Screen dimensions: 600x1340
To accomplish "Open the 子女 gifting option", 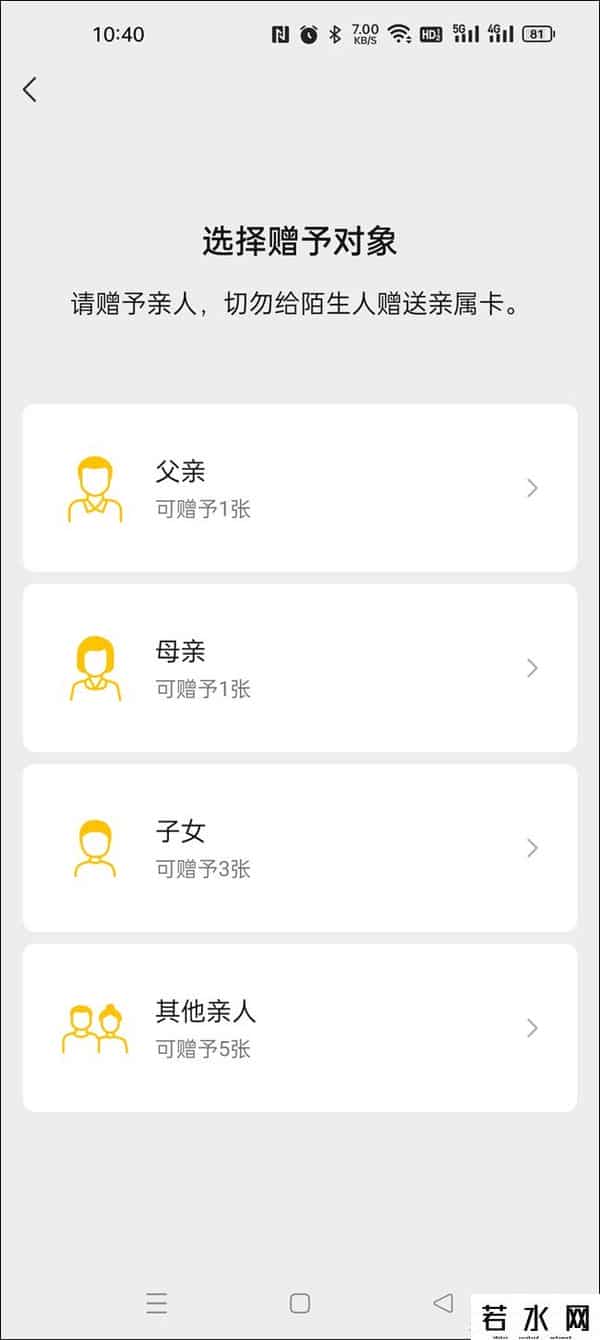I will (x=299, y=848).
